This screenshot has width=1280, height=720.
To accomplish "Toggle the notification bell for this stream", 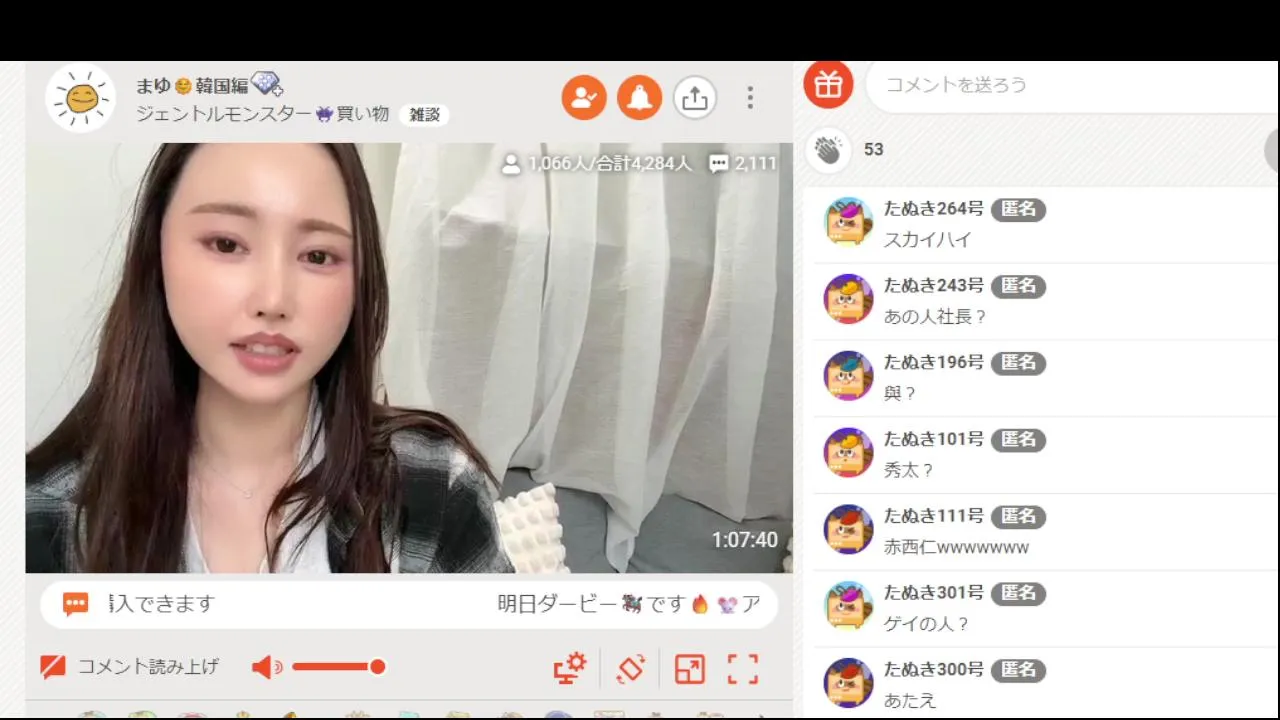I will (x=639, y=98).
